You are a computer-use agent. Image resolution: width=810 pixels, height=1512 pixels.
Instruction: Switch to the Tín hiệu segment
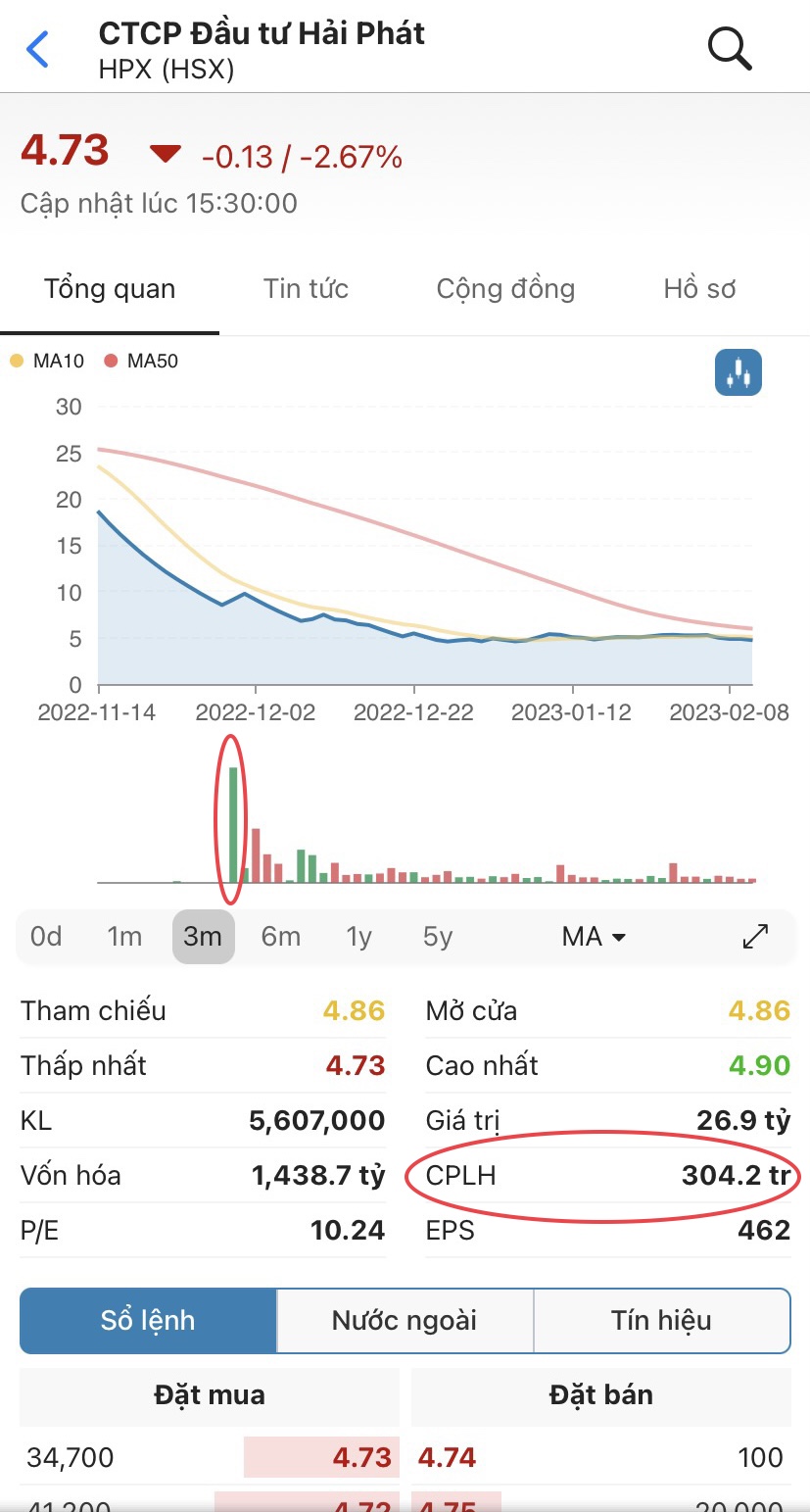(662, 1320)
